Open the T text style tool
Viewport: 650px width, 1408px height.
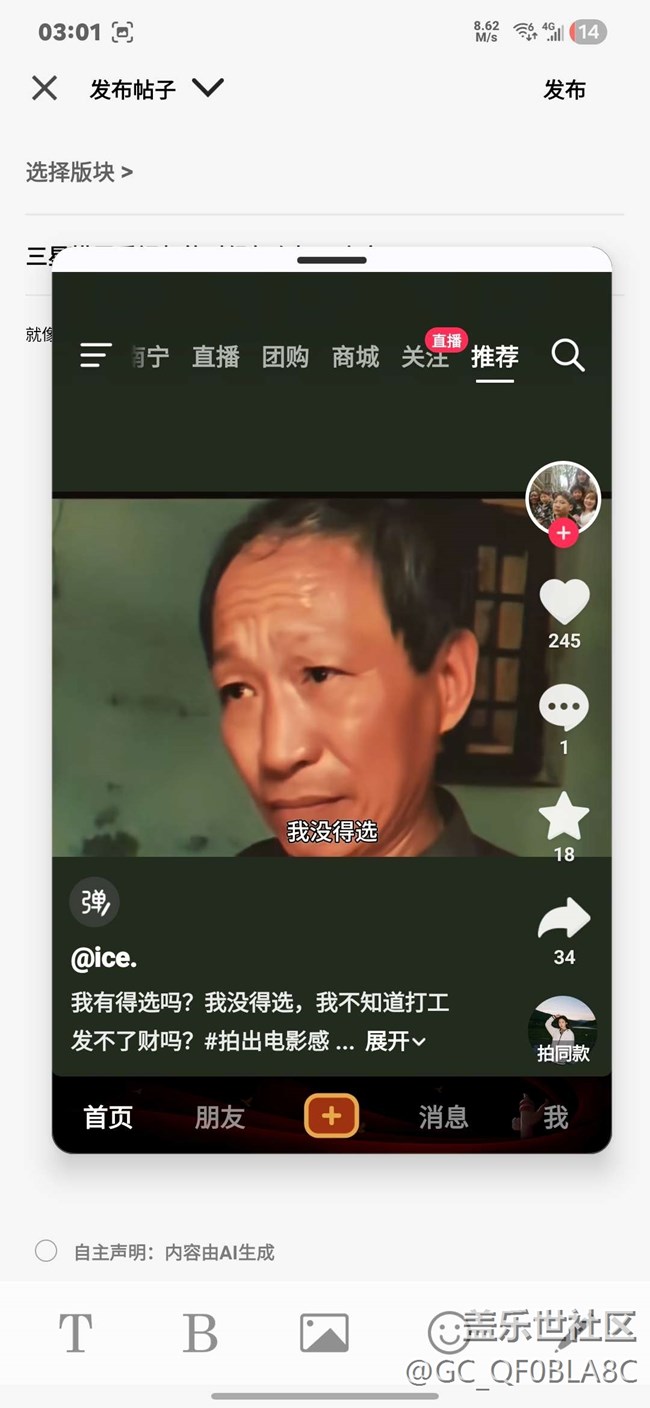76,1333
